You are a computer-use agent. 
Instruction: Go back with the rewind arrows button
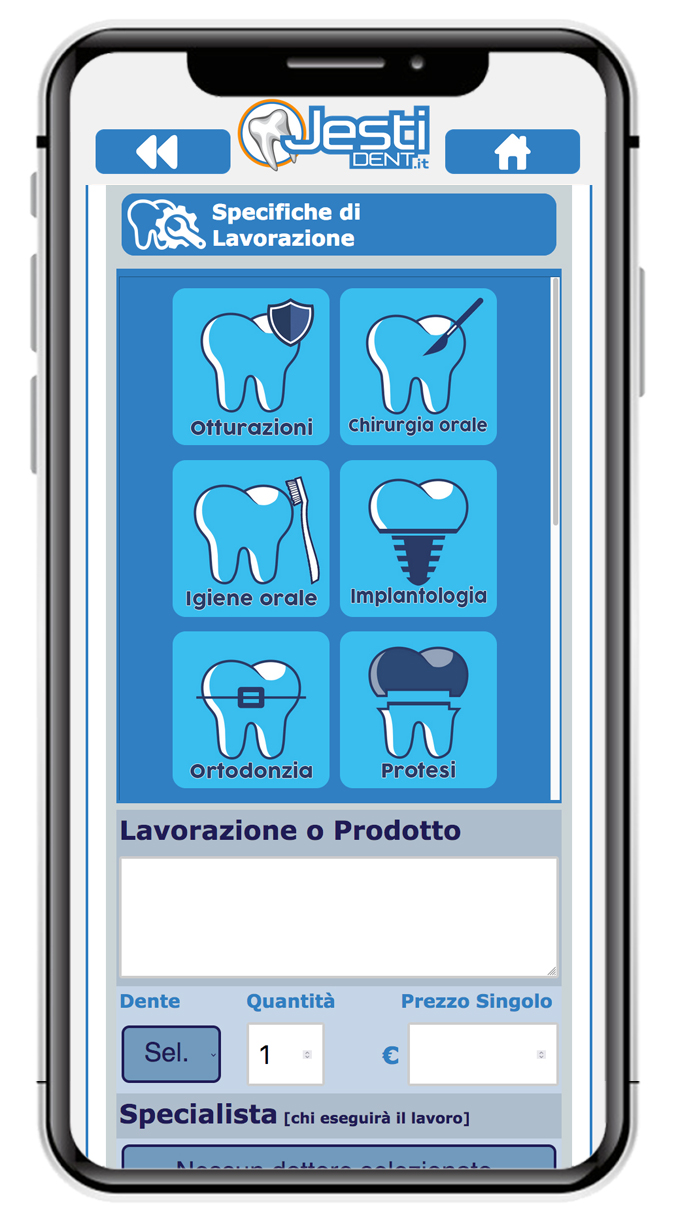(x=162, y=152)
